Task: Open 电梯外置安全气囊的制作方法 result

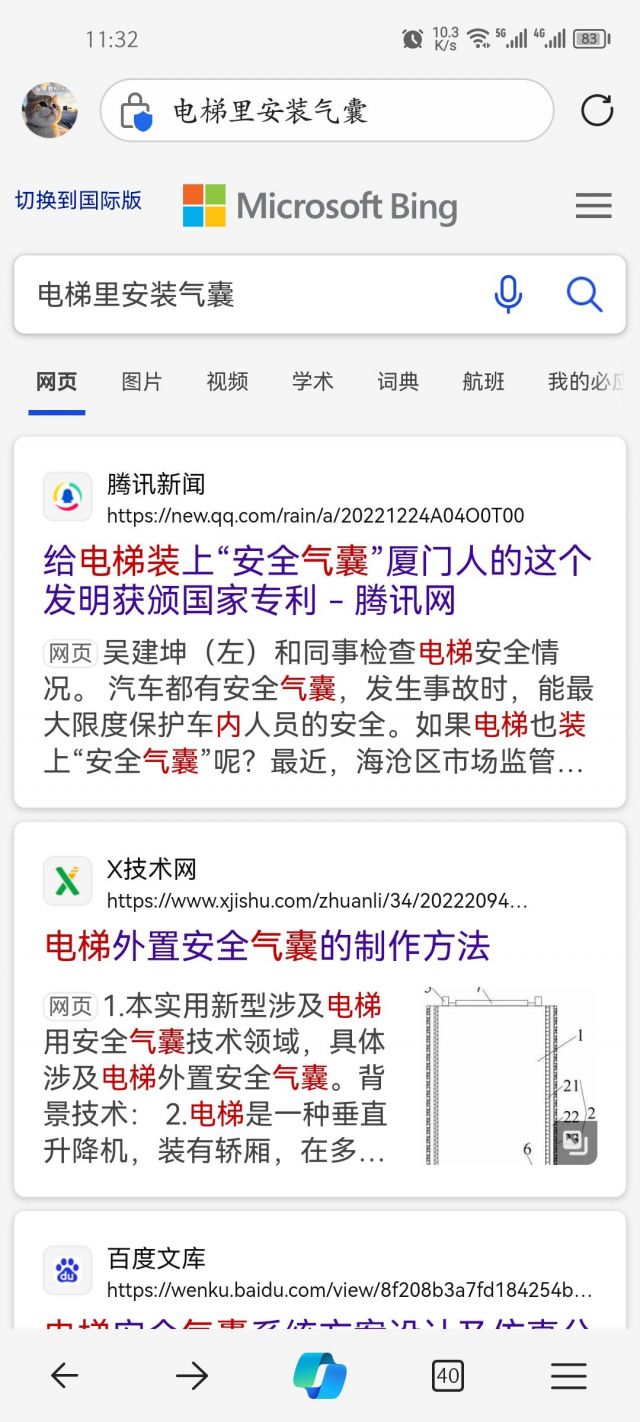Action: 267,945
